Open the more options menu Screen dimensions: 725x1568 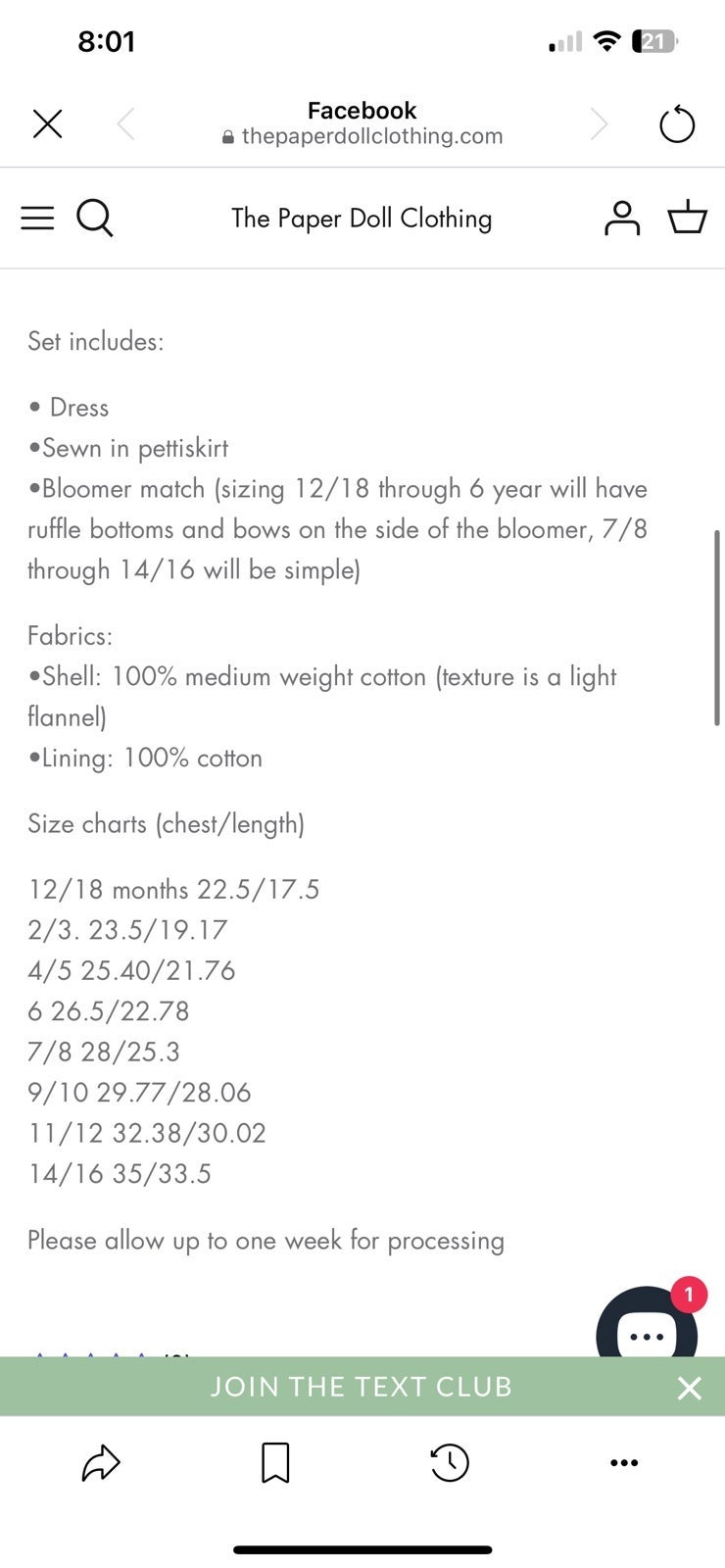pyautogui.click(x=624, y=1463)
